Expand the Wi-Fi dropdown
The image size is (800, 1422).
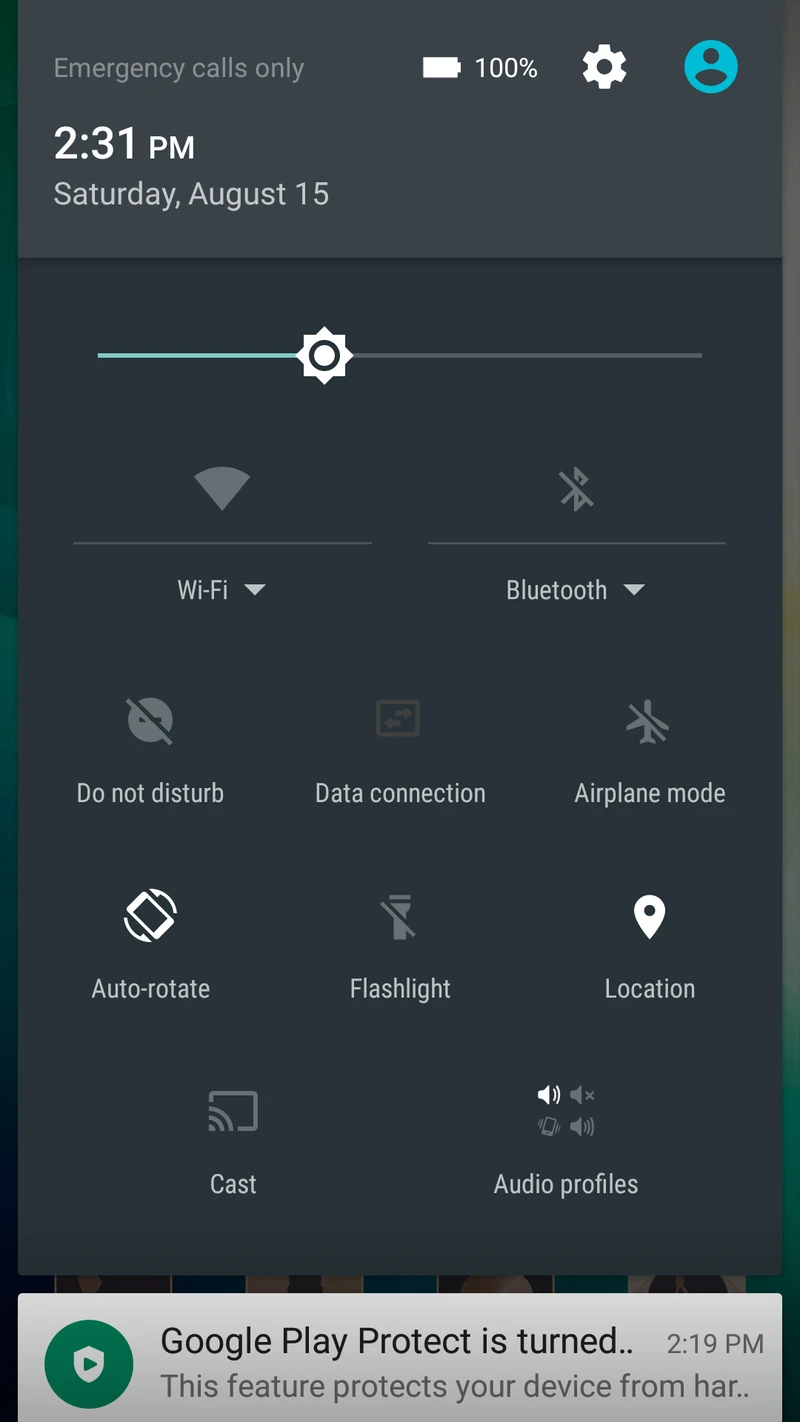tap(222, 590)
